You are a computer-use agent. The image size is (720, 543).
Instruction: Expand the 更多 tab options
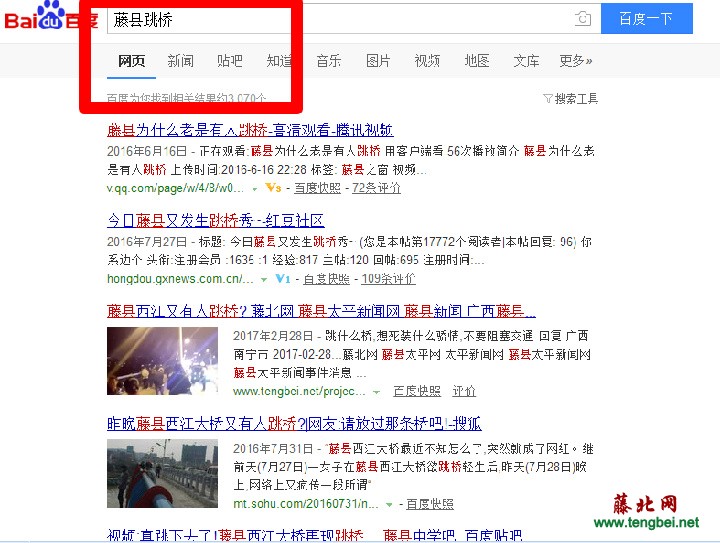pos(575,61)
